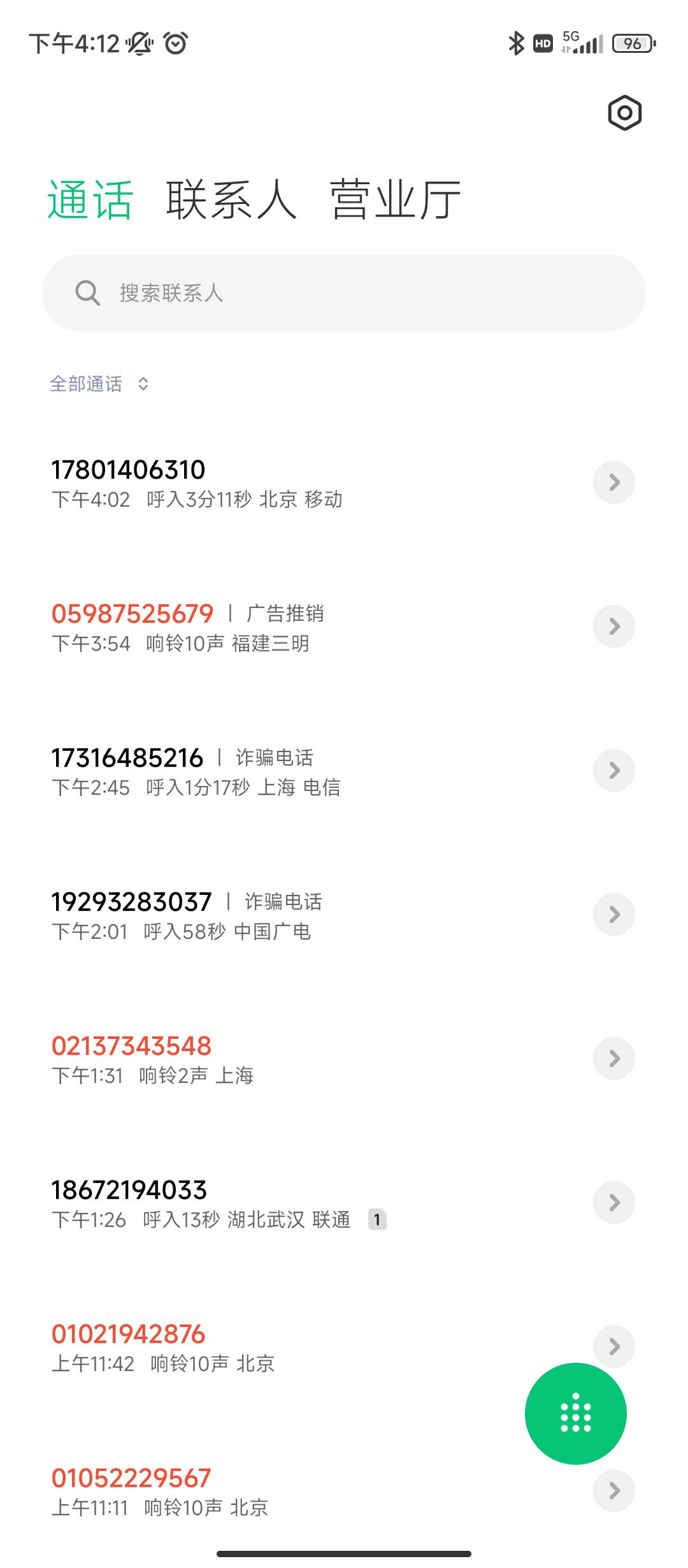
Task: Redial missed call 02137343548
Action: coord(287,1059)
